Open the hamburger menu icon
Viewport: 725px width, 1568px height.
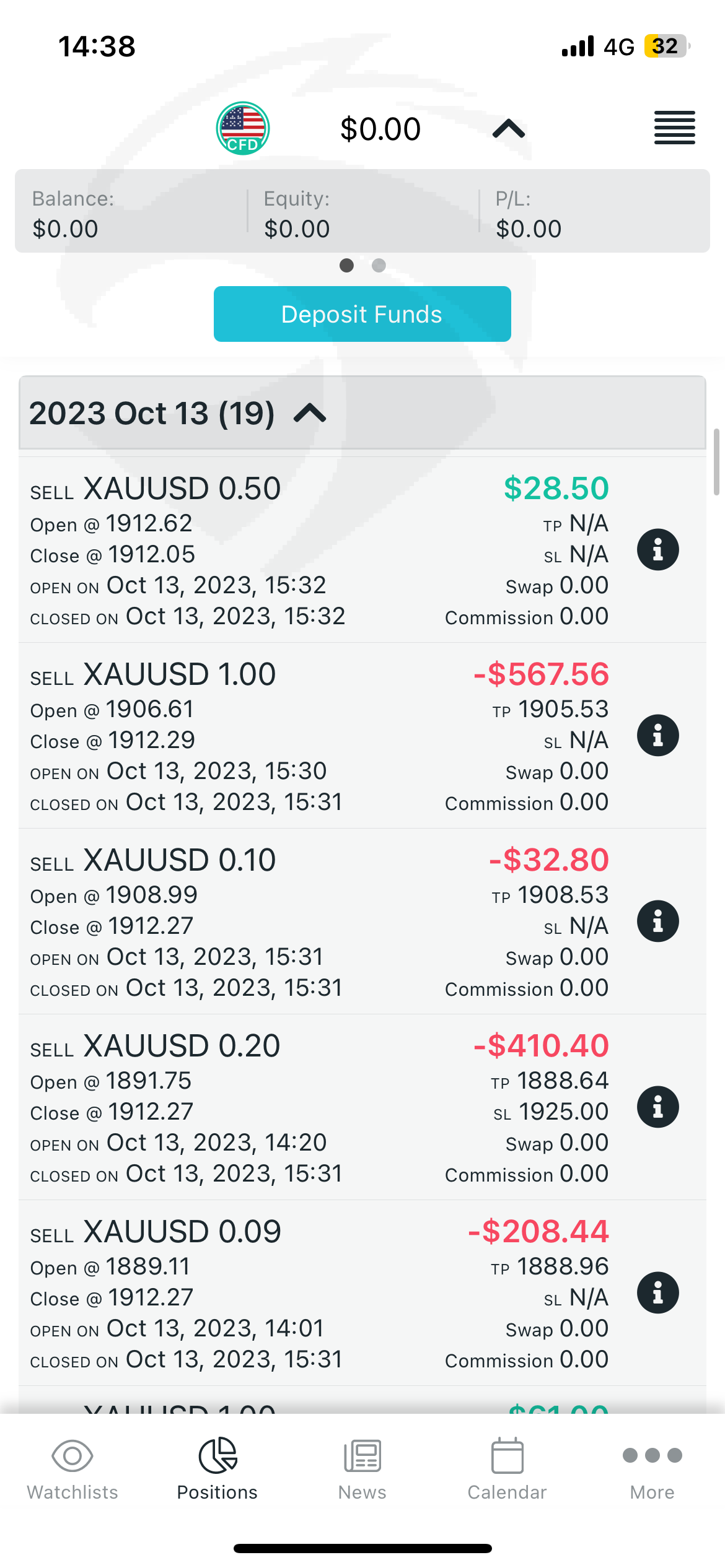point(675,128)
